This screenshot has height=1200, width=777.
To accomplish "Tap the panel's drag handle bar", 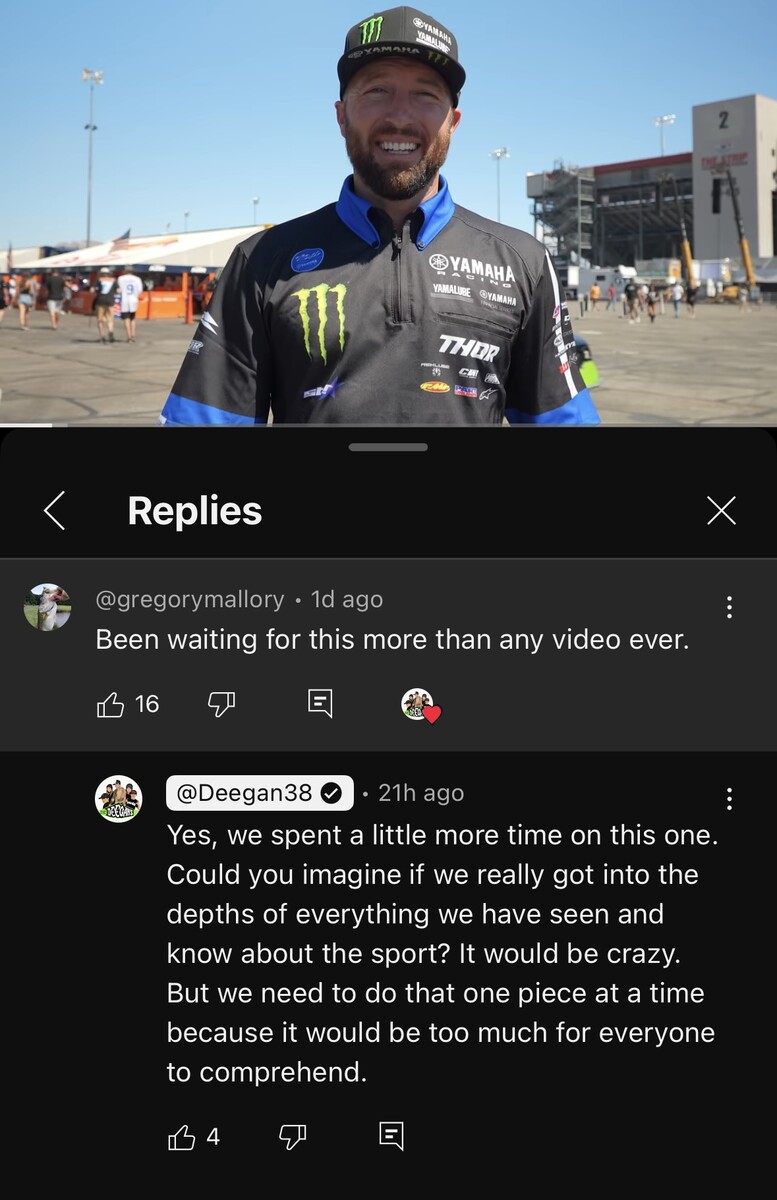I will pos(388,447).
